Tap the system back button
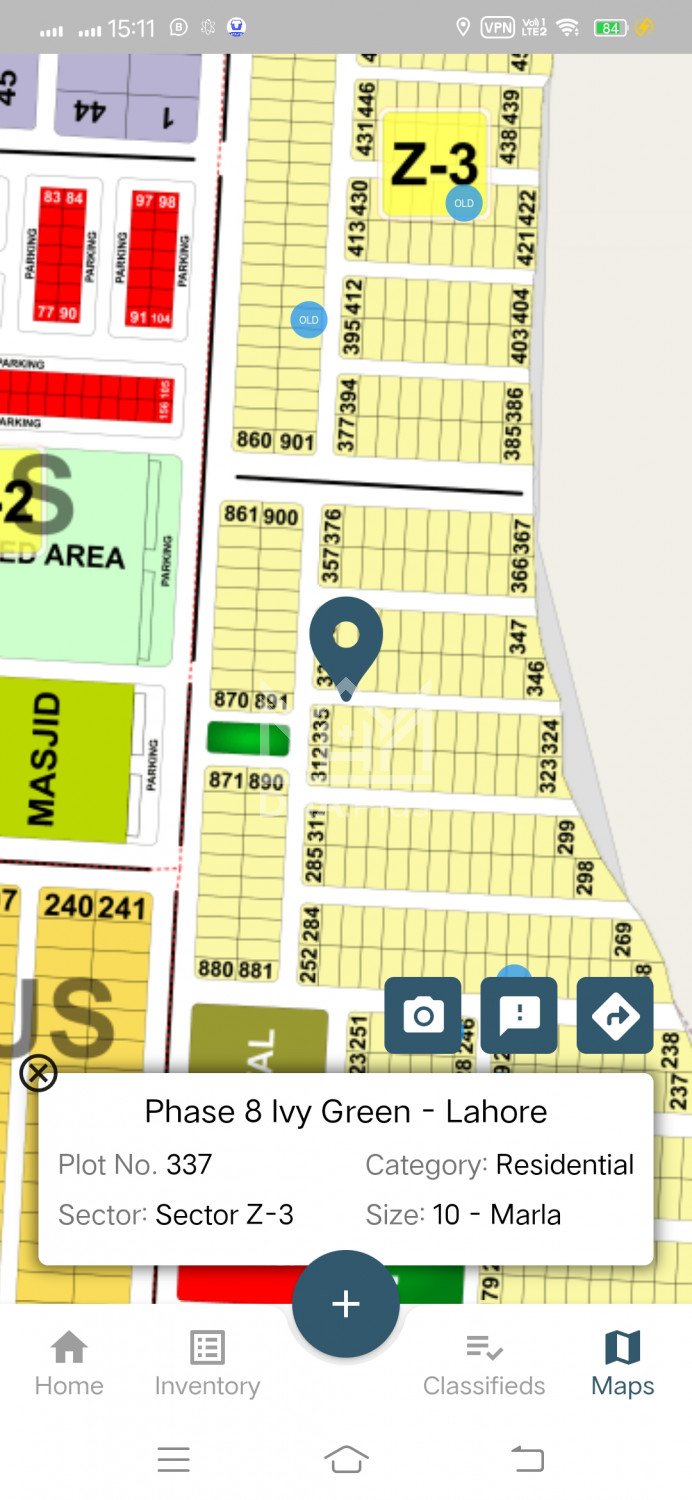692x1500 pixels. pos(527,1460)
